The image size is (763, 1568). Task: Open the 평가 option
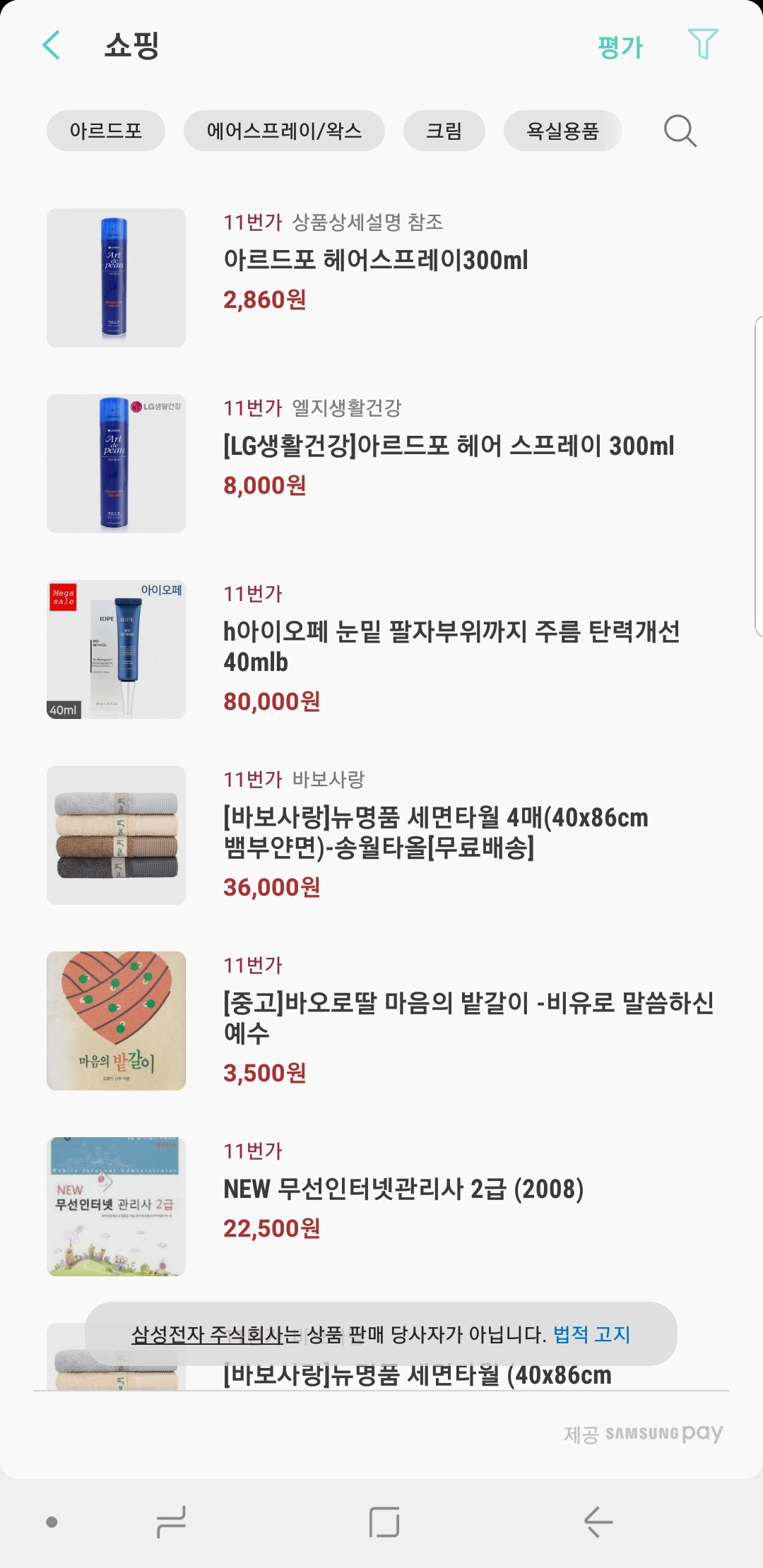click(x=620, y=47)
